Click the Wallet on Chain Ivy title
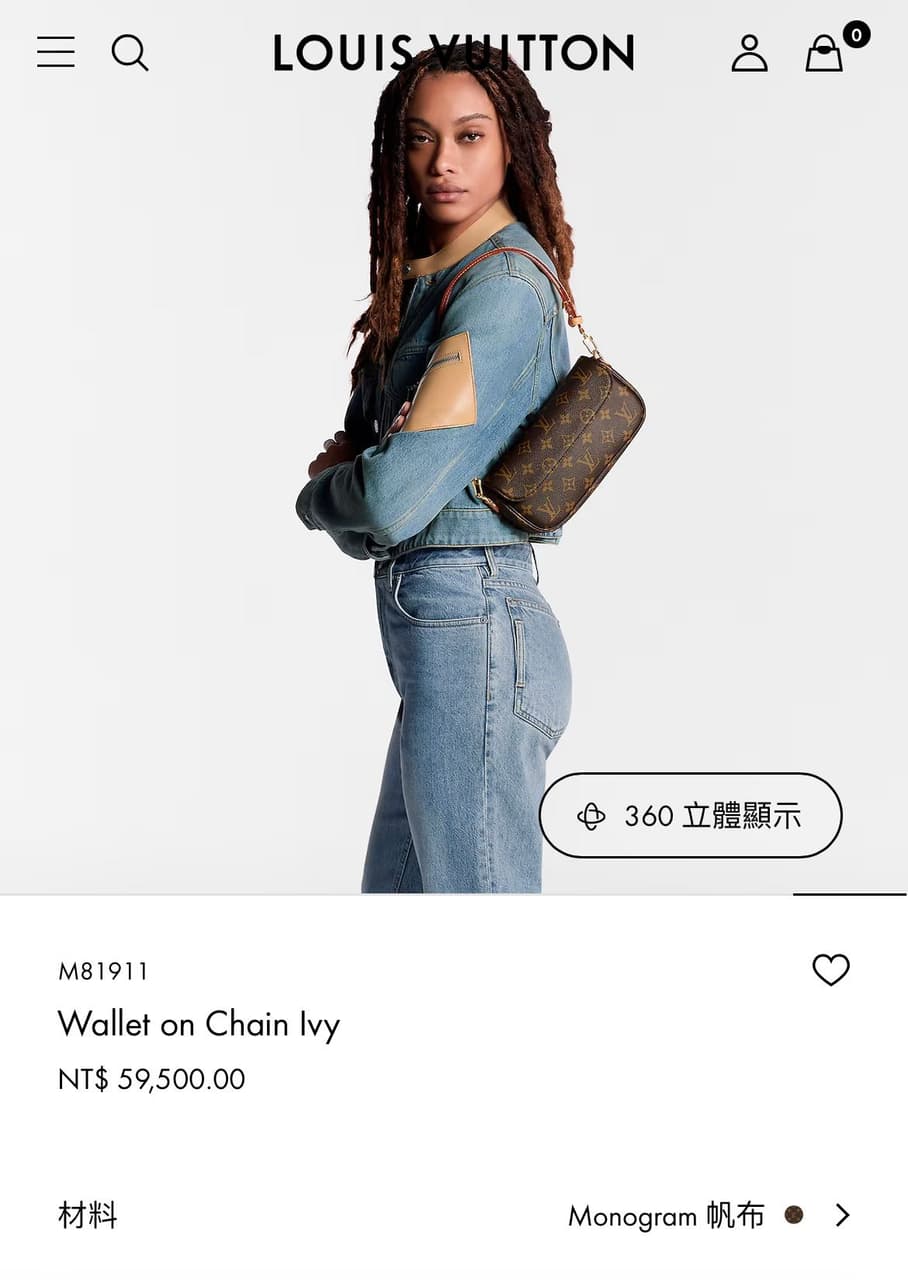The height and width of the screenshot is (1280, 908). point(199,1024)
